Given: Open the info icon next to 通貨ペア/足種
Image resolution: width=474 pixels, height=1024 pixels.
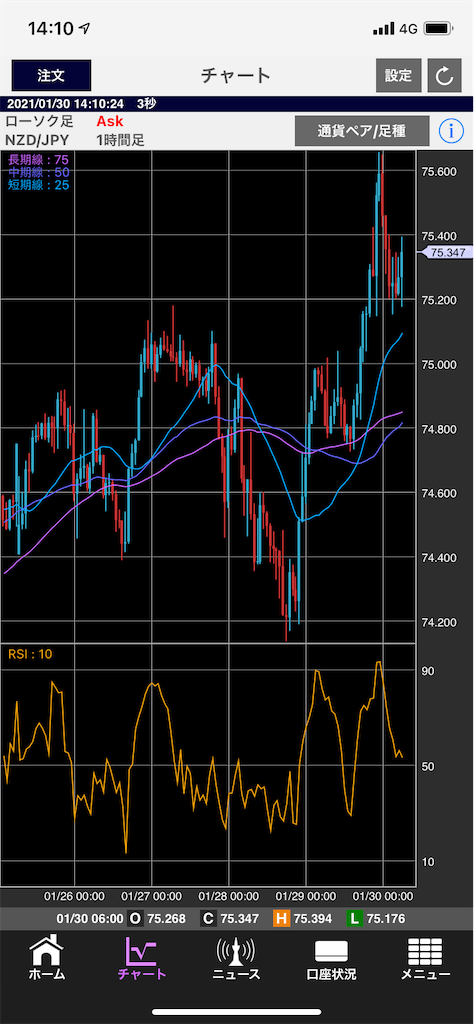Looking at the screenshot, I should [450, 131].
